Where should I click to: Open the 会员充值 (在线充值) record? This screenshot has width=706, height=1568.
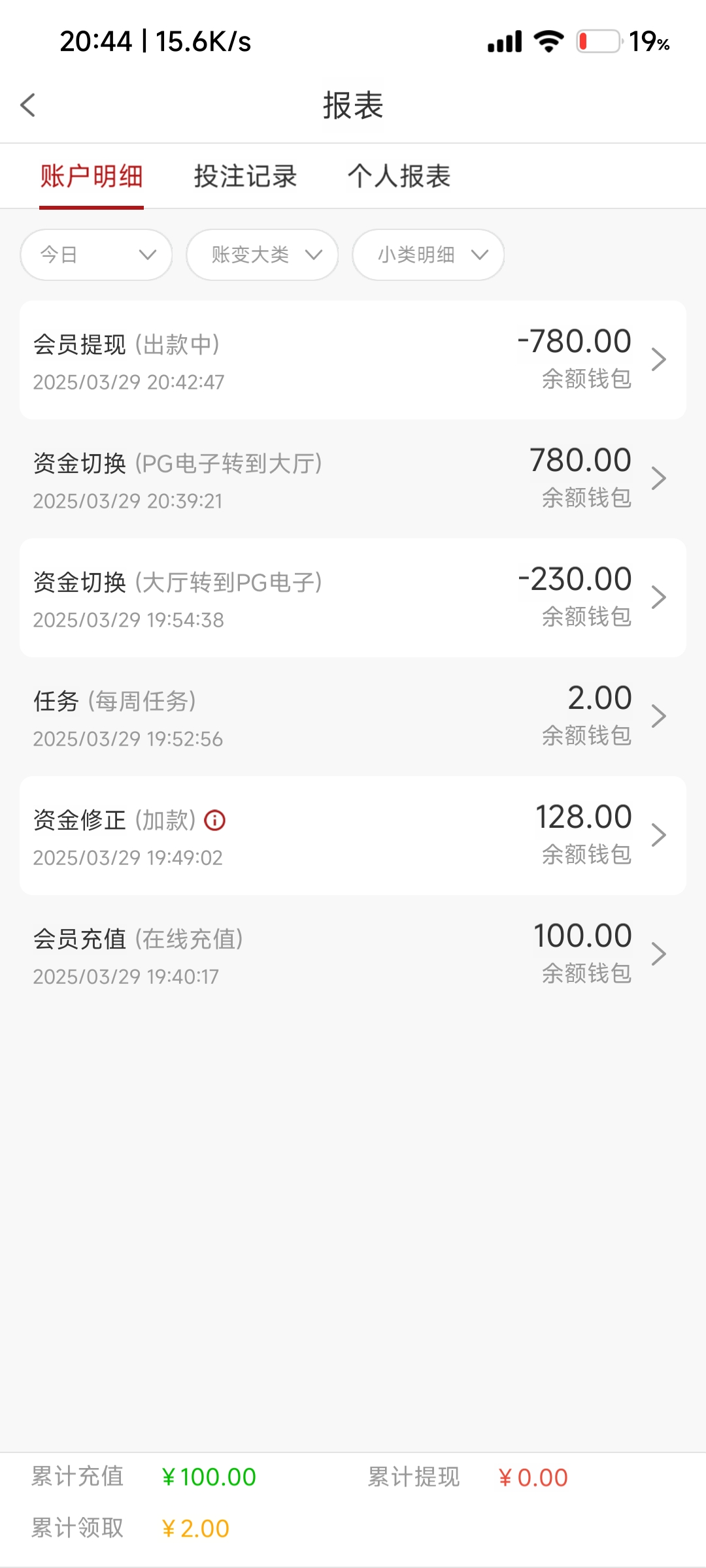click(353, 955)
